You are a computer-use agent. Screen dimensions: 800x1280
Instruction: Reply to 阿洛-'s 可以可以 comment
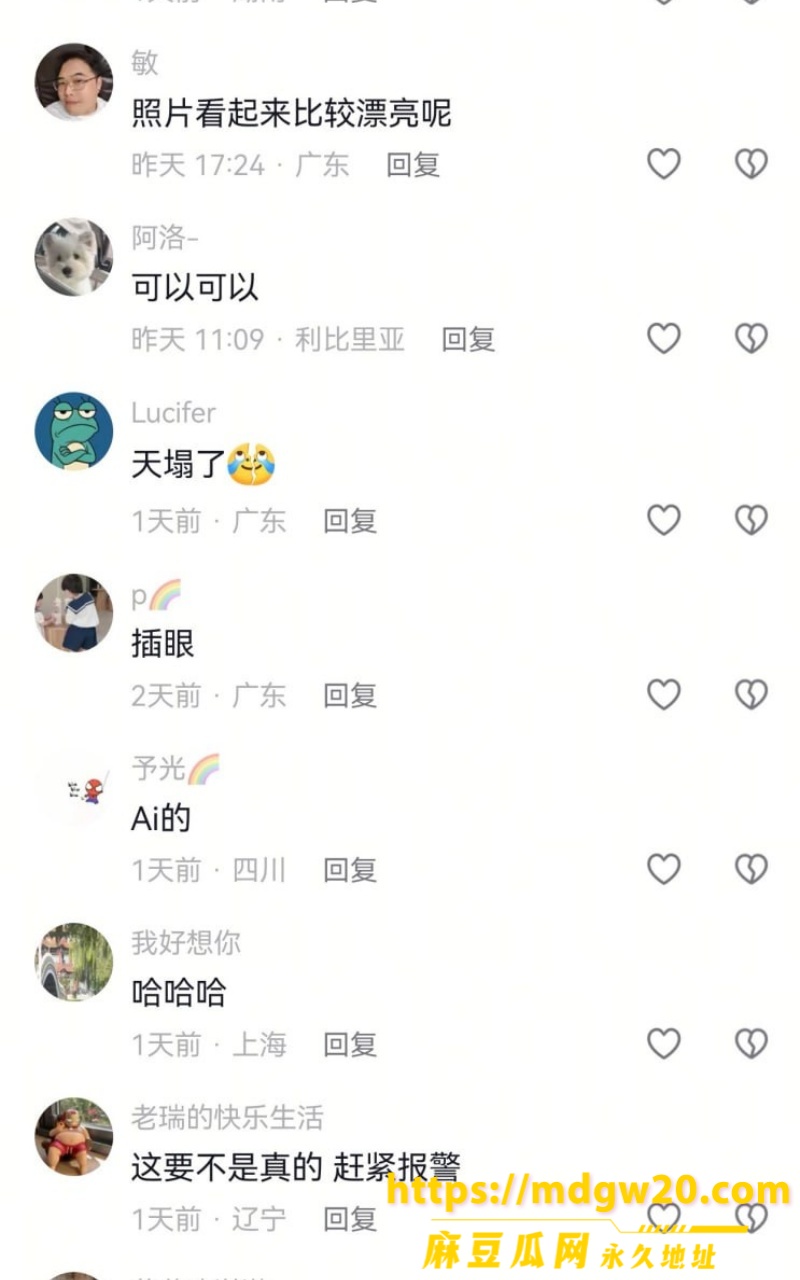[x=469, y=340]
